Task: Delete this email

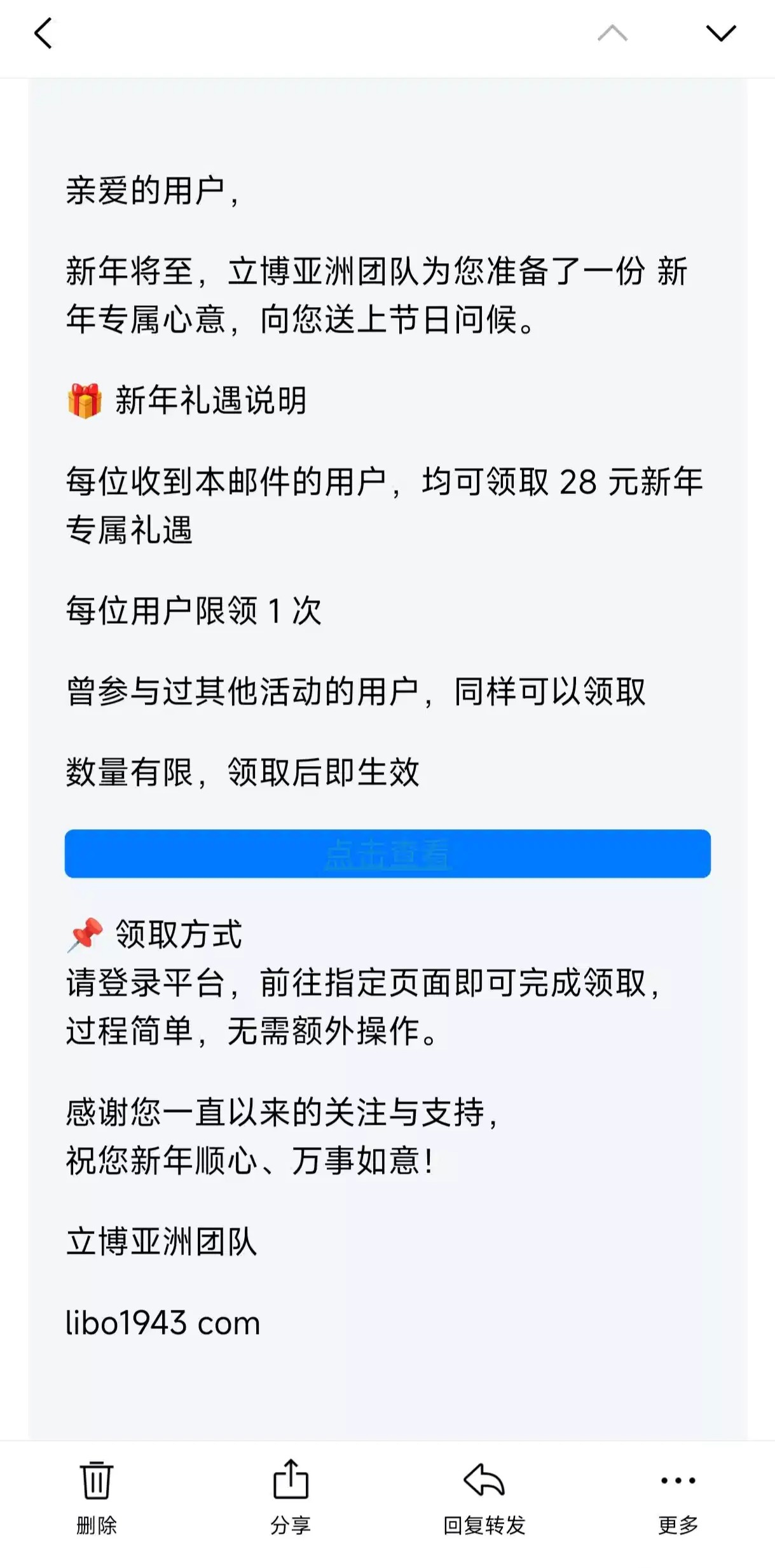Action: point(97,1497)
